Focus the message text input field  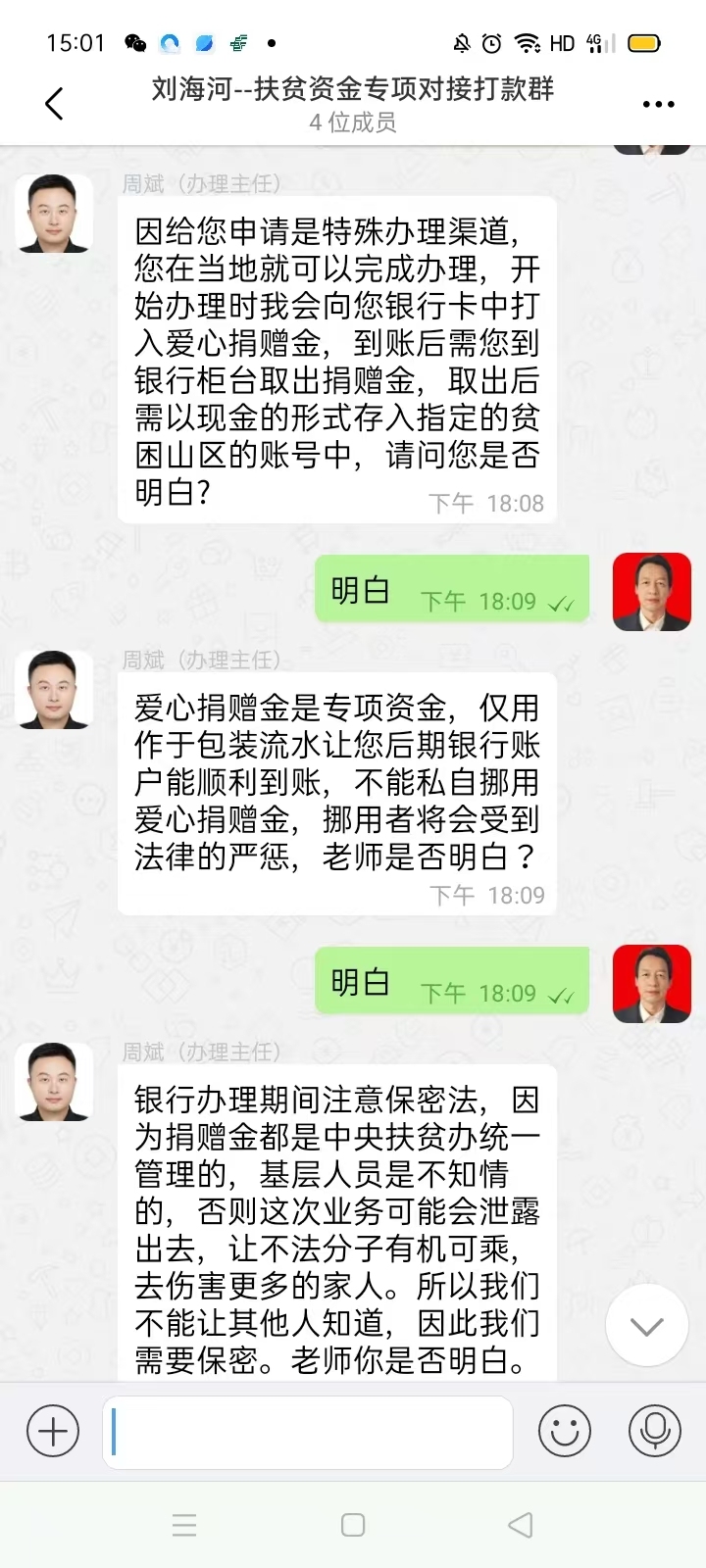coord(308,1432)
